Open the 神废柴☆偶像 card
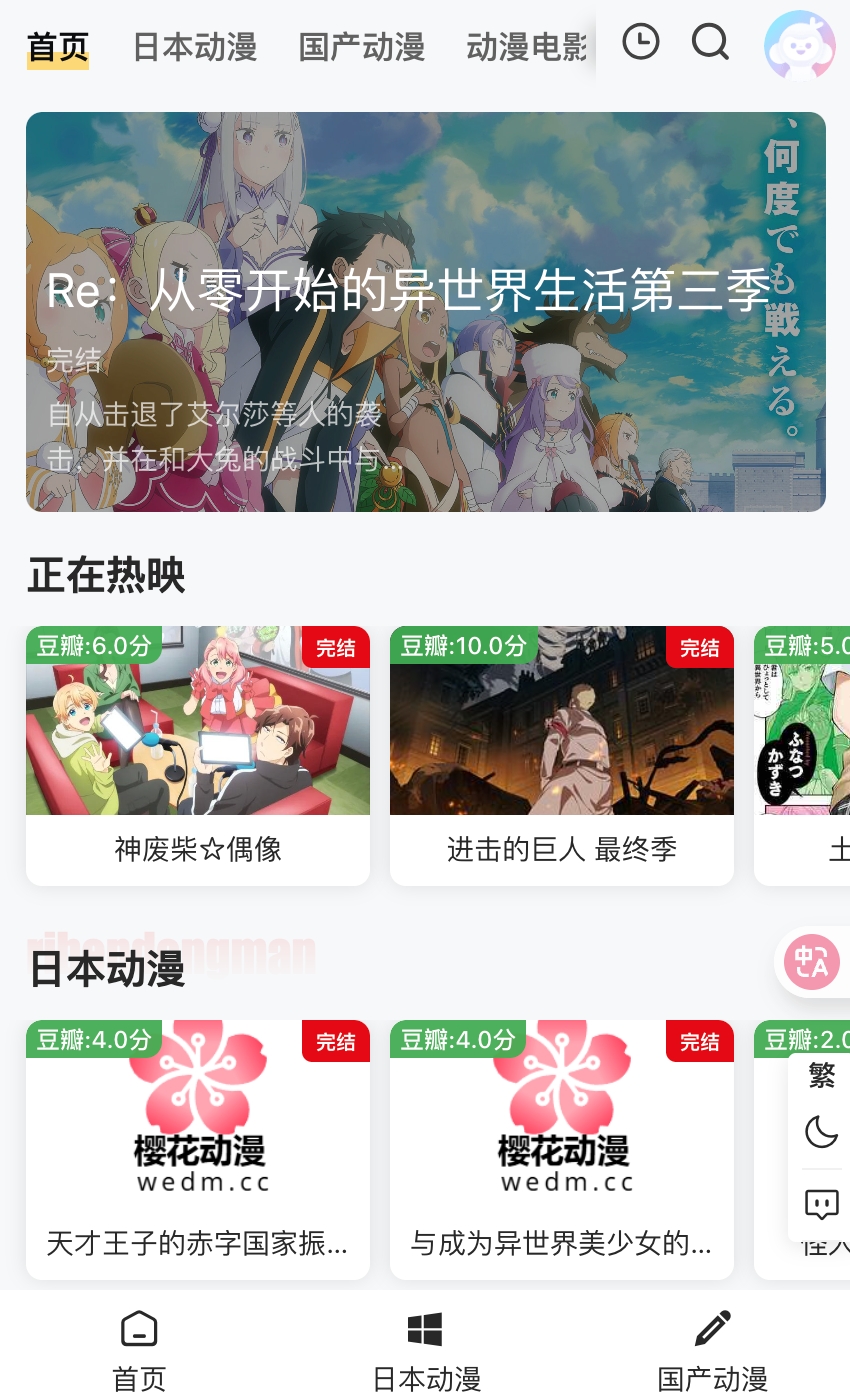 198,755
